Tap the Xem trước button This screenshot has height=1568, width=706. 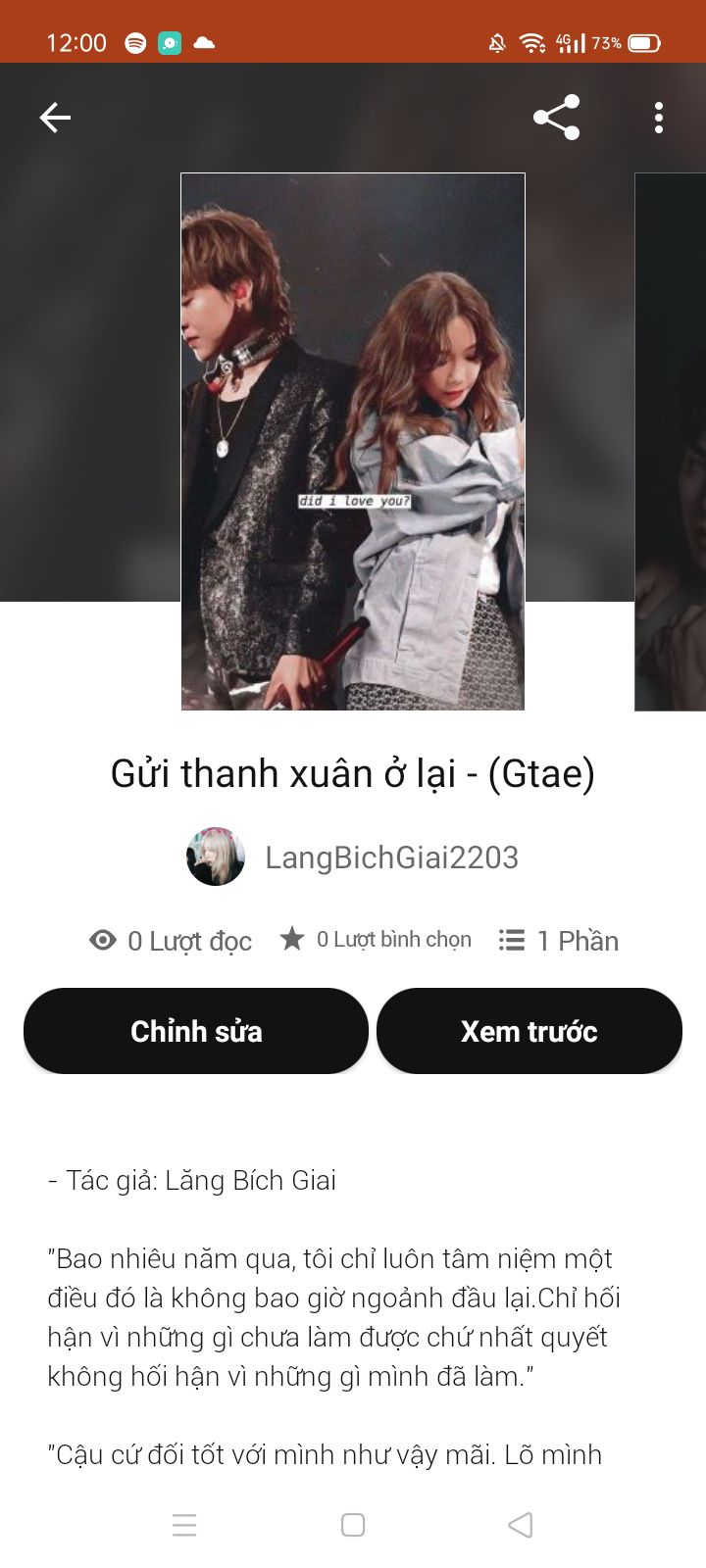[529, 1031]
